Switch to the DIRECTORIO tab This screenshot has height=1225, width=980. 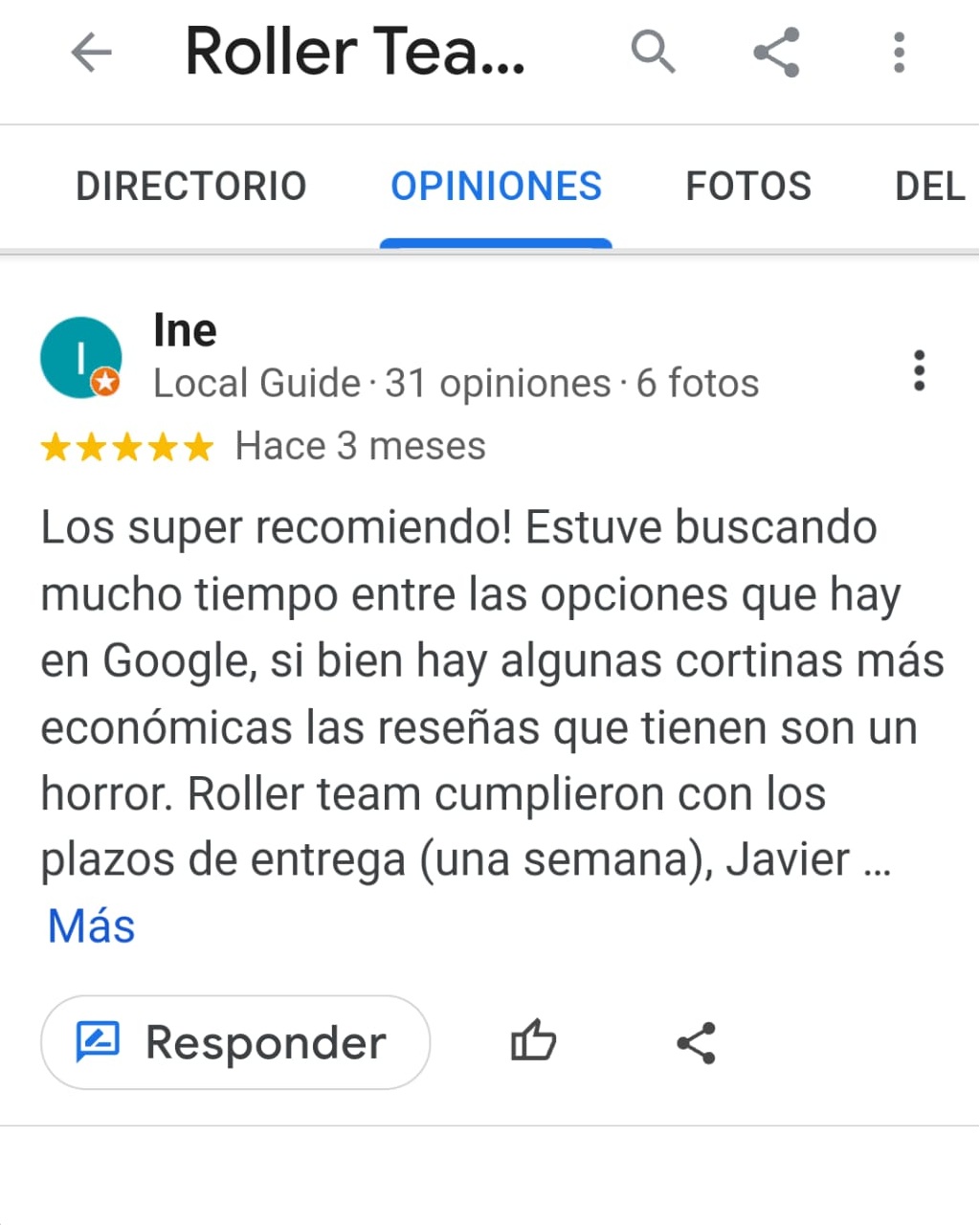pyautogui.click(x=191, y=186)
